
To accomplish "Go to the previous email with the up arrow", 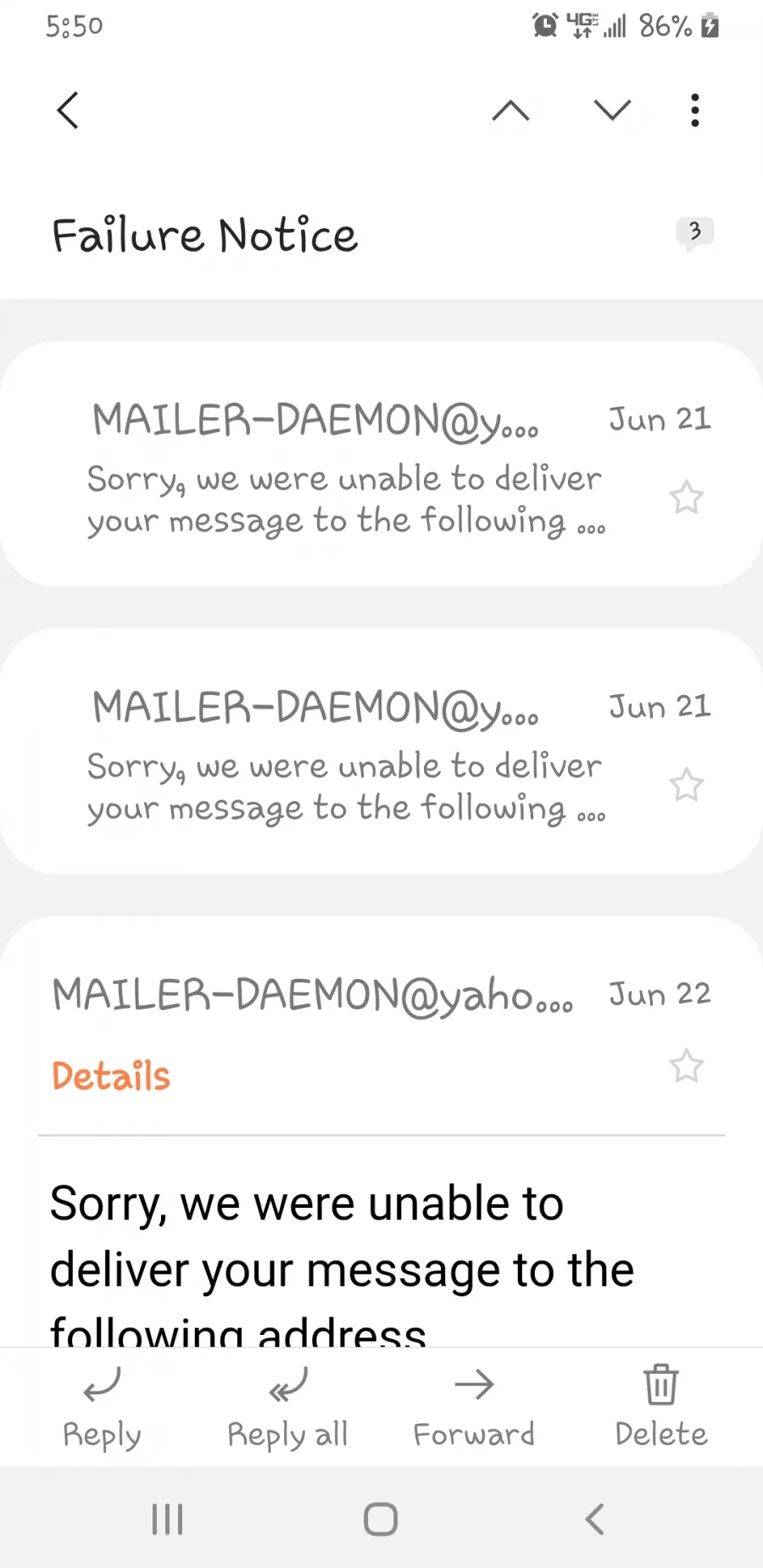I will point(510,110).
